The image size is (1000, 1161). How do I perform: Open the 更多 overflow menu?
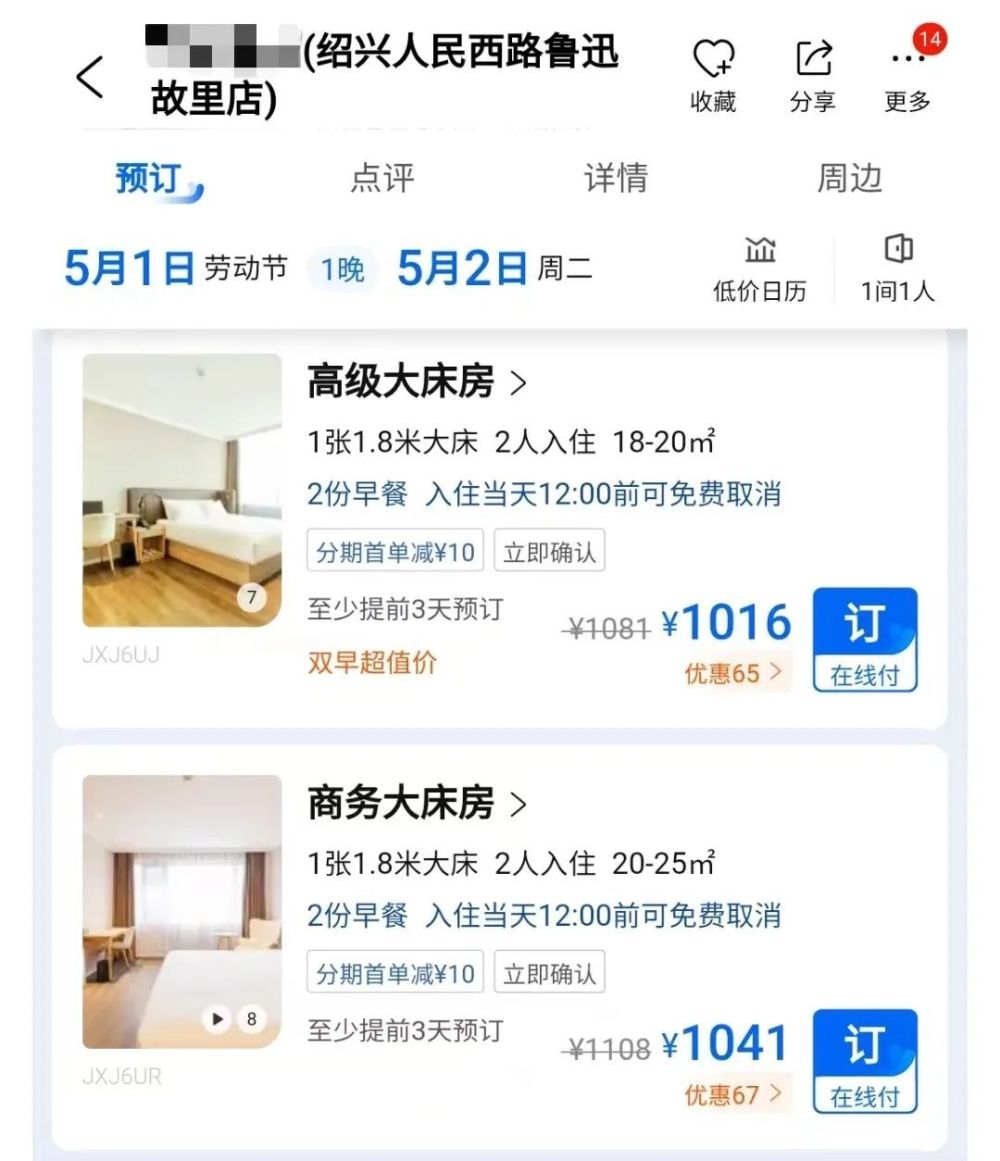(908, 74)
